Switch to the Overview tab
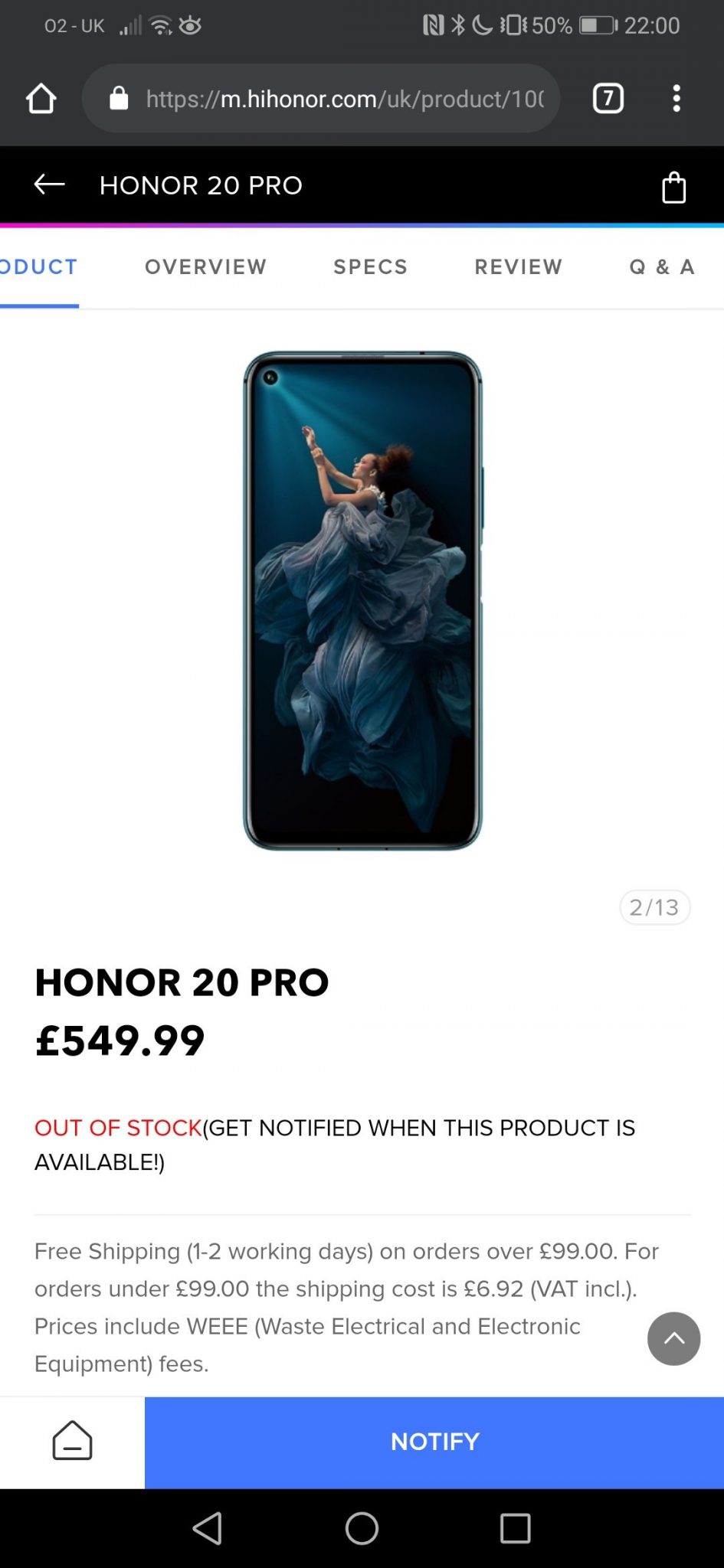The height and width of the screenshot is (1568, 724). tap(205, 266)
